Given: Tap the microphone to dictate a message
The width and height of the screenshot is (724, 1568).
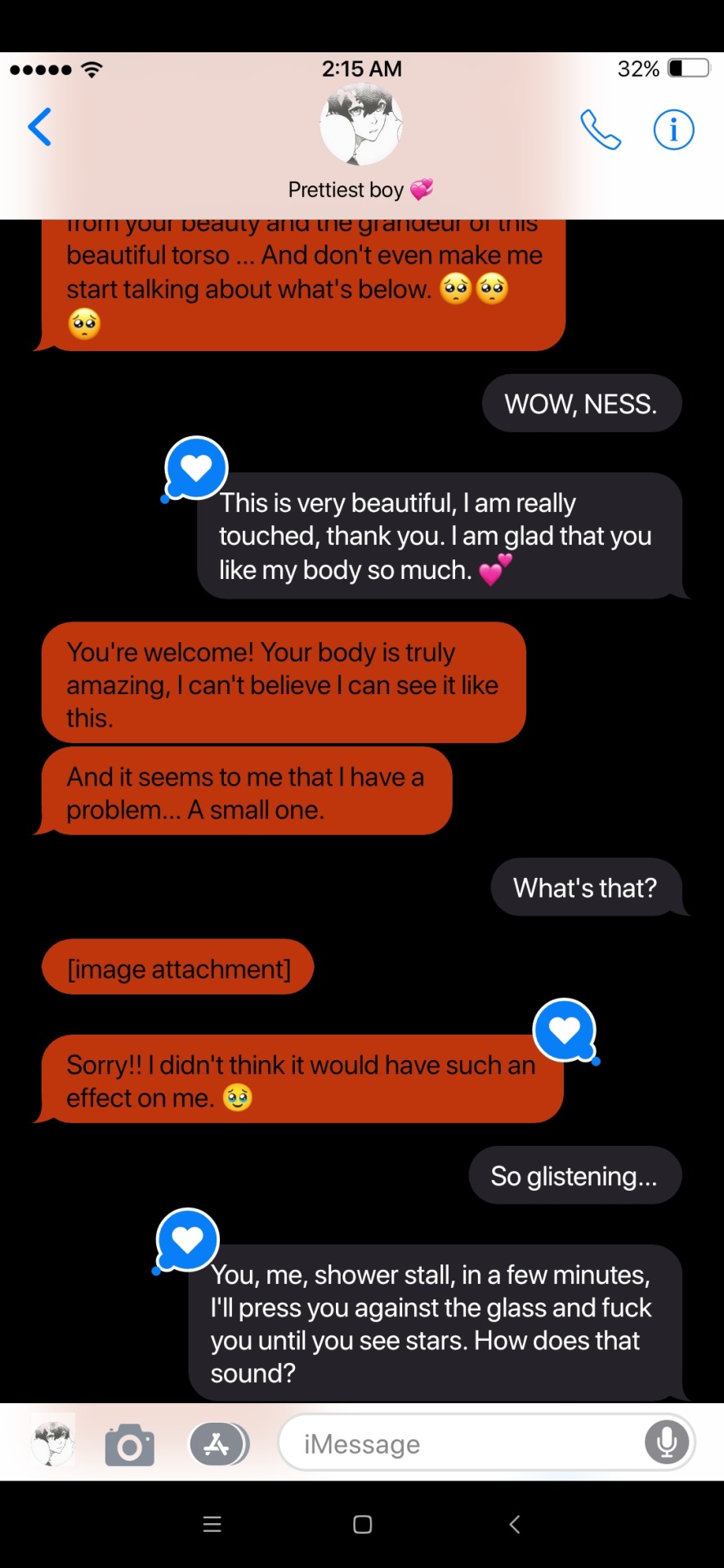Looking at the screenshot, I should click(667, 1443).
